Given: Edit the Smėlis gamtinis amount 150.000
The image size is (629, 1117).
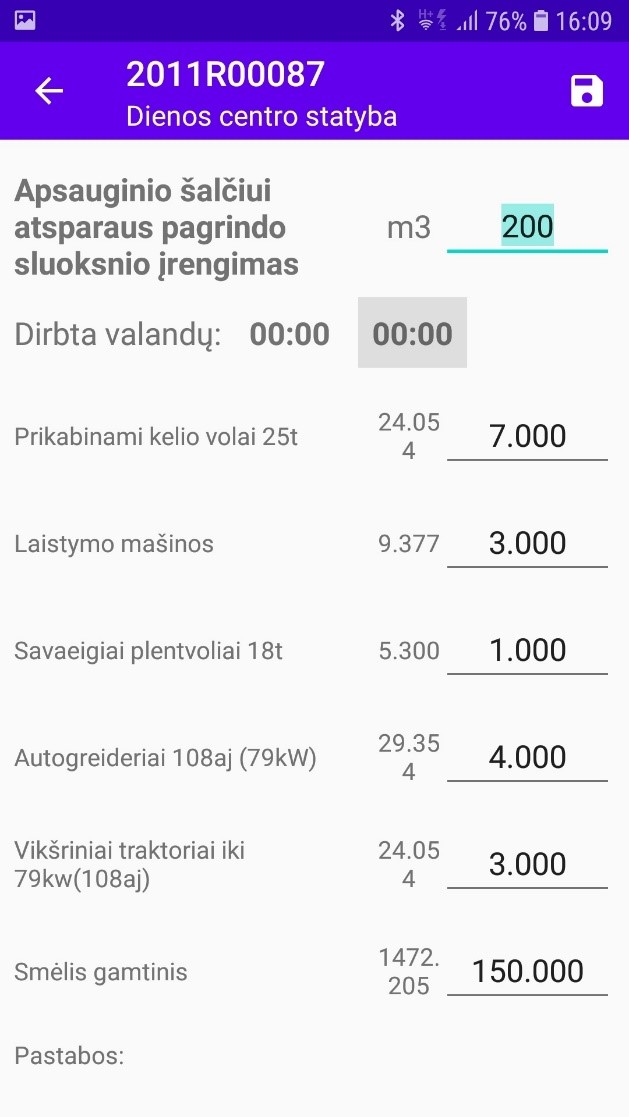Looking at the screenshot, I should pos(527,971).
